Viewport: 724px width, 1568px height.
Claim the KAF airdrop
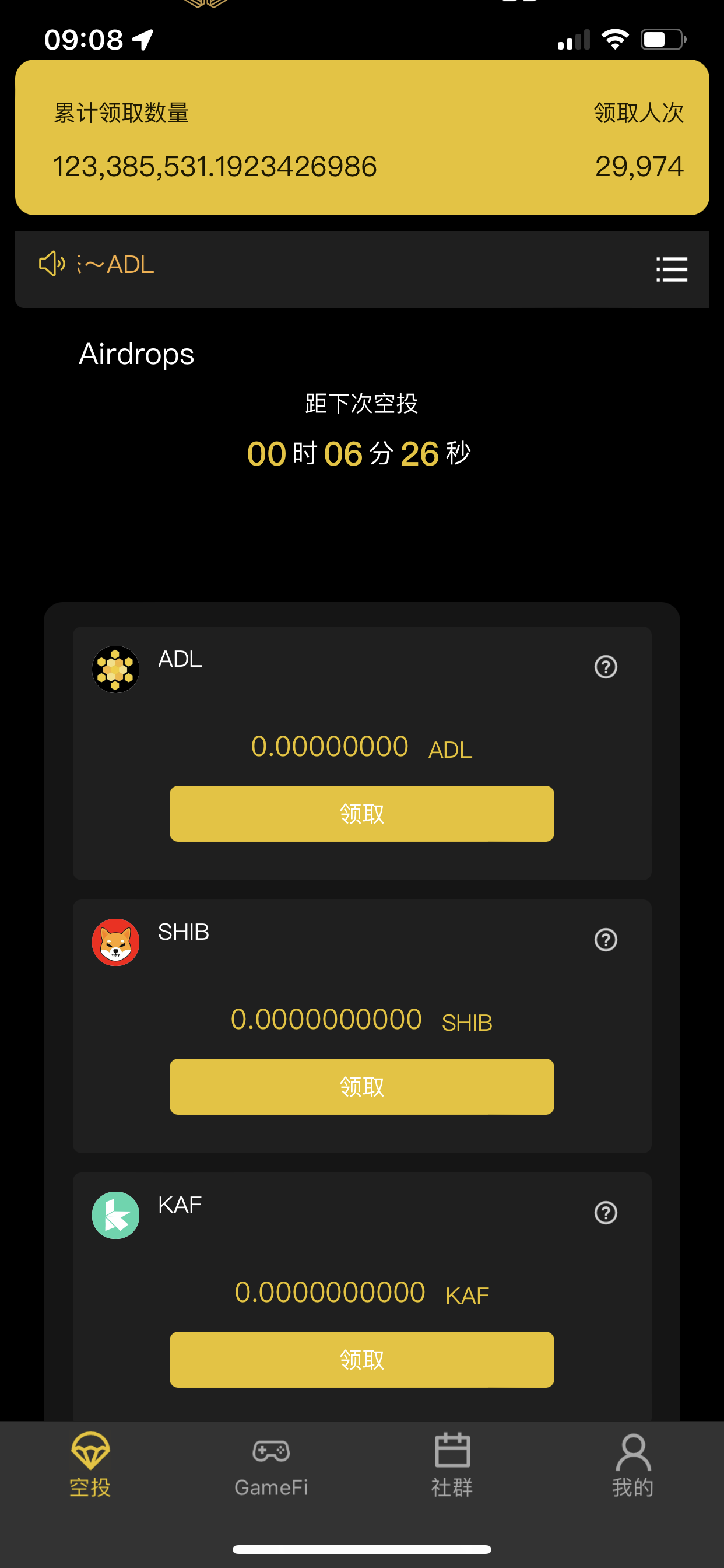(x=361, y=1359)
